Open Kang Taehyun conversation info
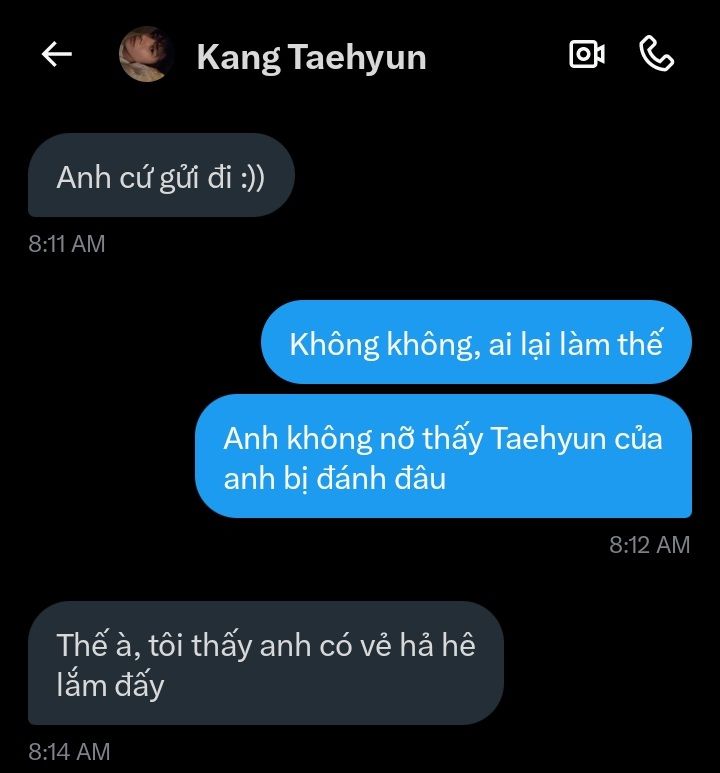Image resolution: width=720 pixels, height=773 pixels. [311, 57]
